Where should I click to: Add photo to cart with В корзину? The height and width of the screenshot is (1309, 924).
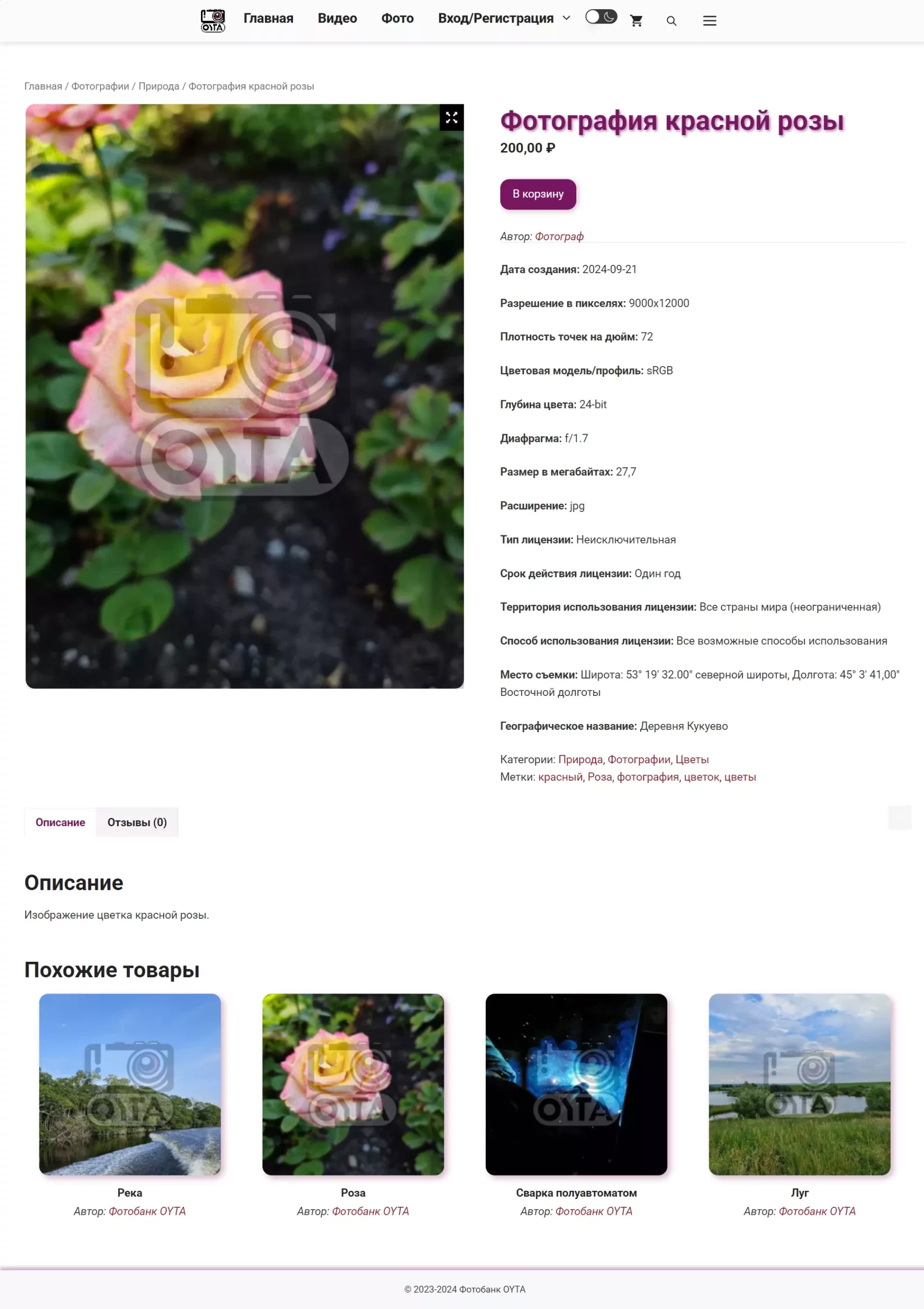pos(537,194)
